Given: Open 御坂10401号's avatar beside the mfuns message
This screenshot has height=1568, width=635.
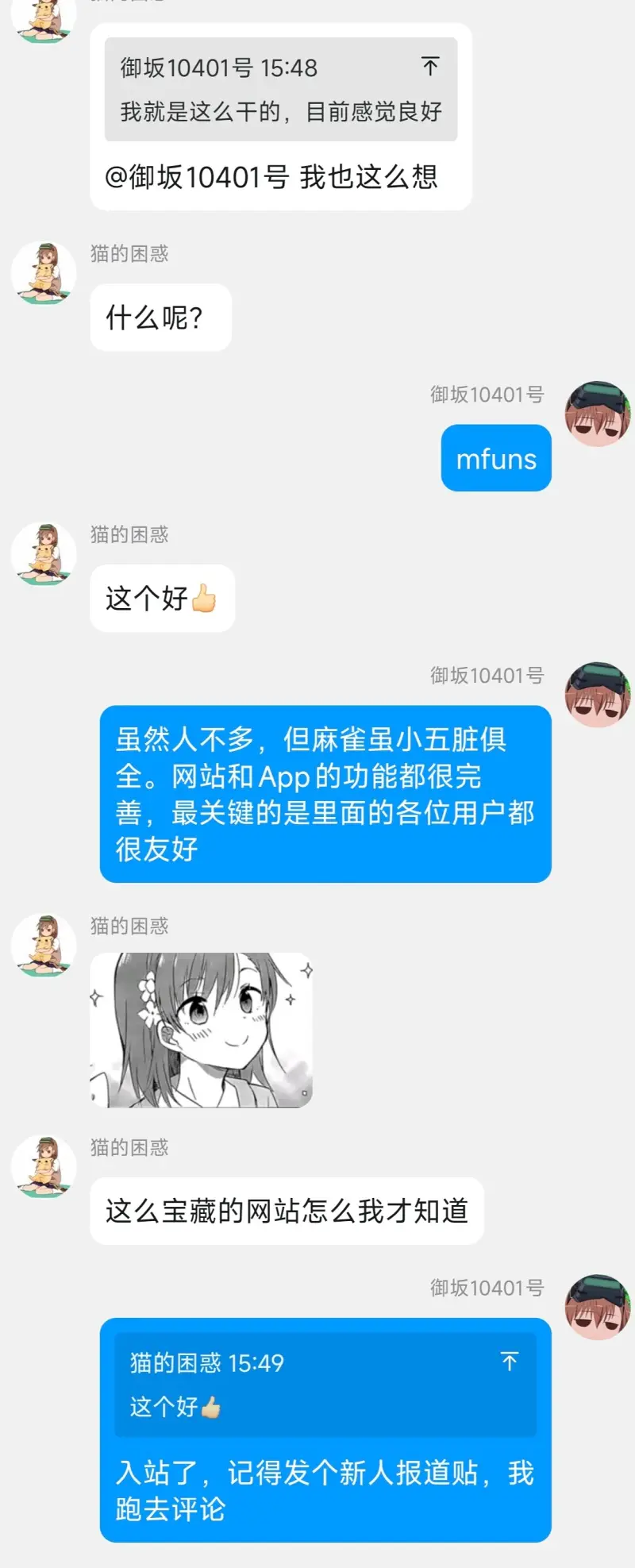Looking at the screenshot, I should click(597, 413).
